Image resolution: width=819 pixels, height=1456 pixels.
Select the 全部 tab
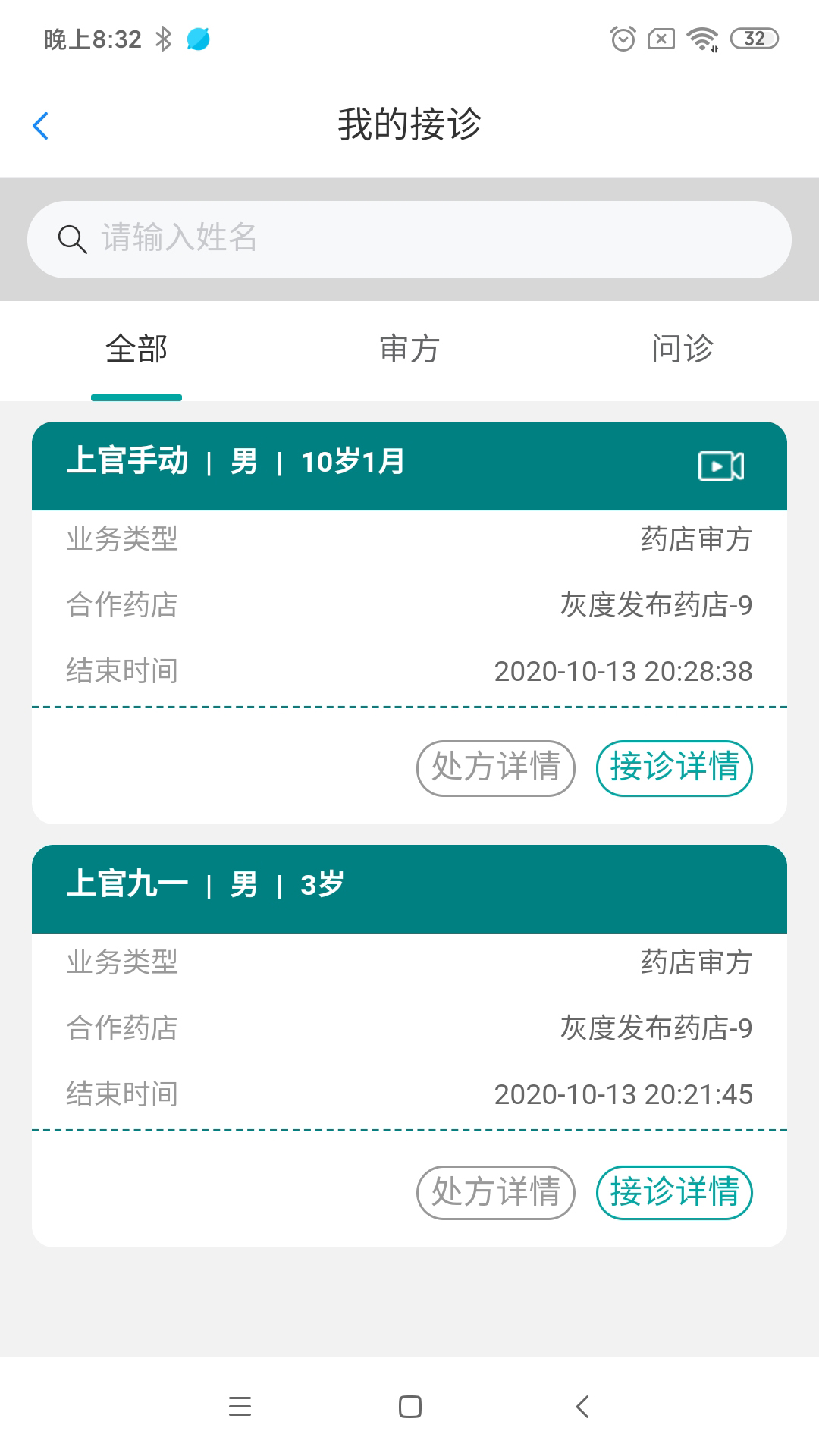[136, 350]
